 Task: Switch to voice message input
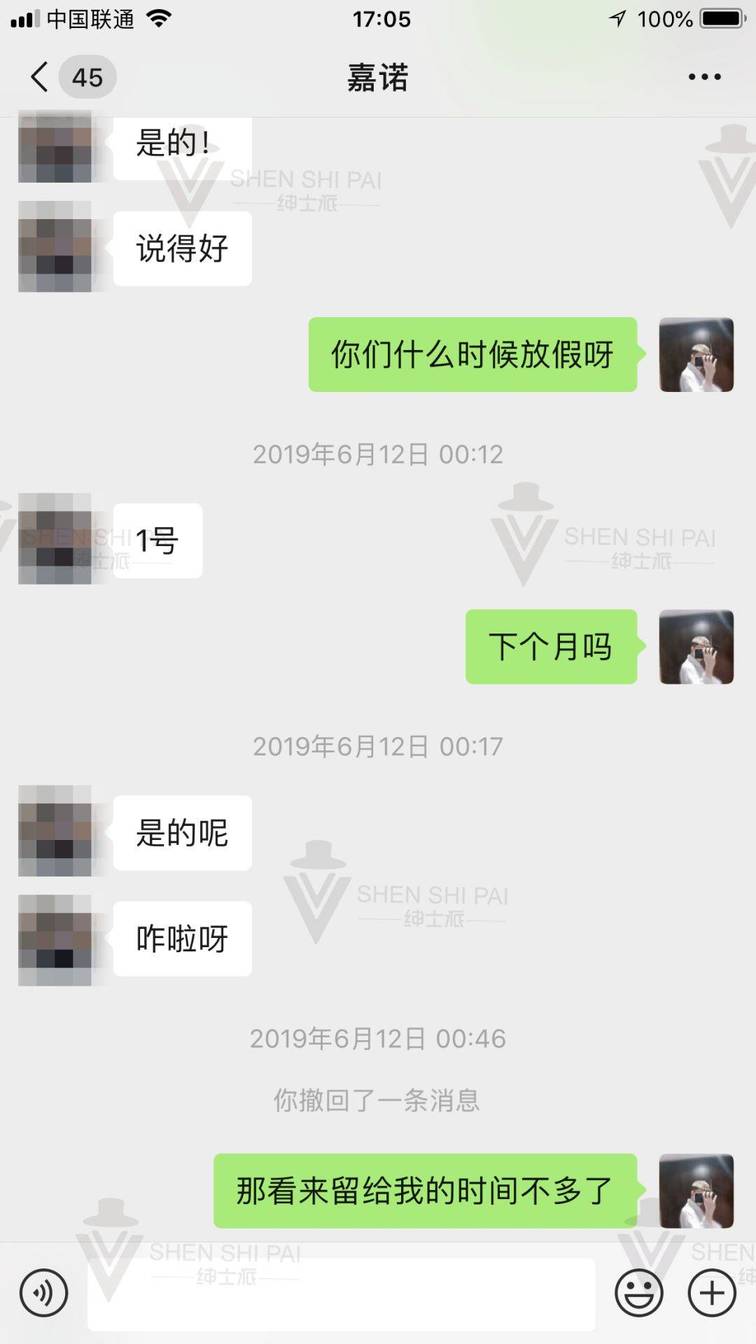(x=43, y=1294)
